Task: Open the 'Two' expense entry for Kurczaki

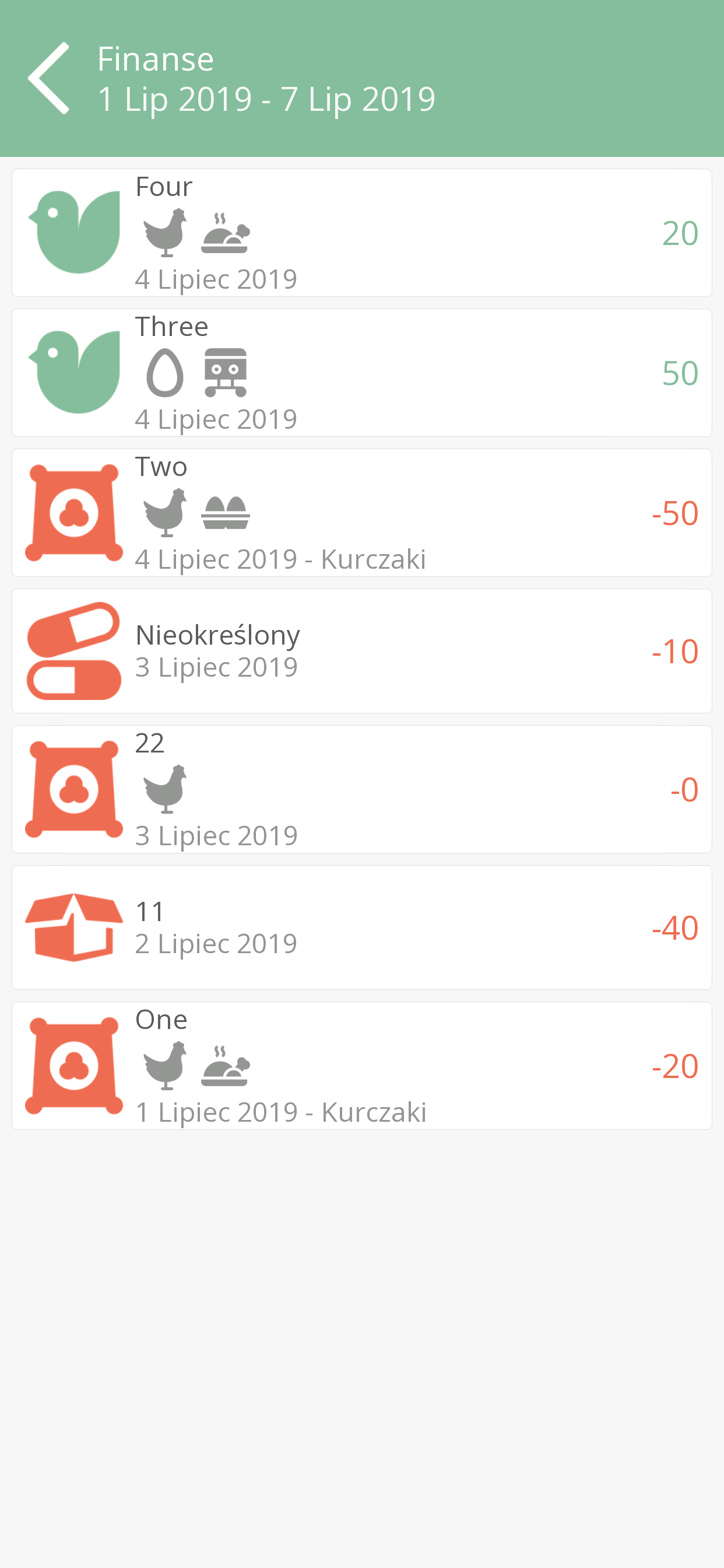Action: [x=362, y=513]
